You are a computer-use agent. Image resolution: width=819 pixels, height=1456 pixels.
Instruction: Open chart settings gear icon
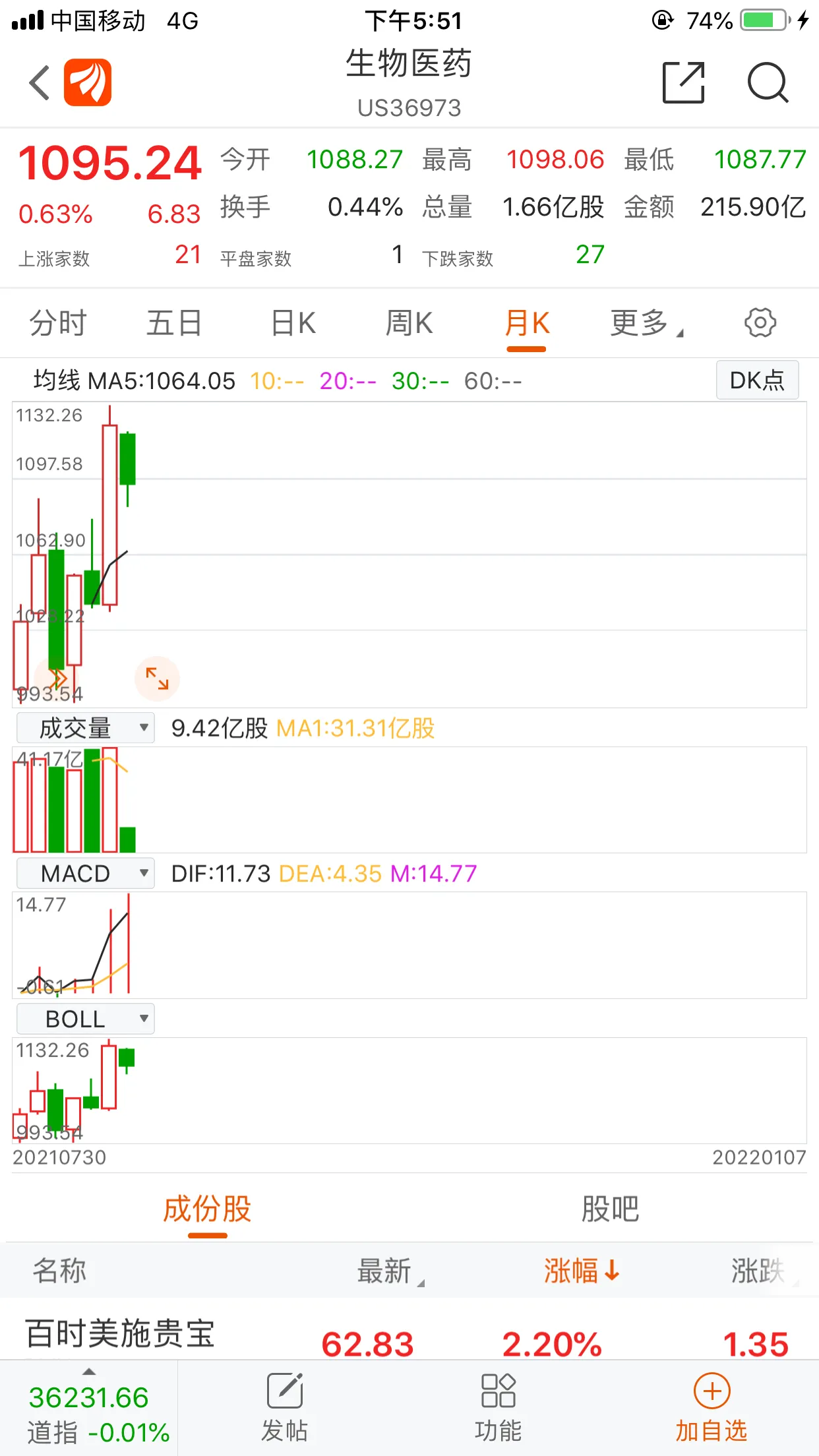pyautogui.click(x=760, y=323)
